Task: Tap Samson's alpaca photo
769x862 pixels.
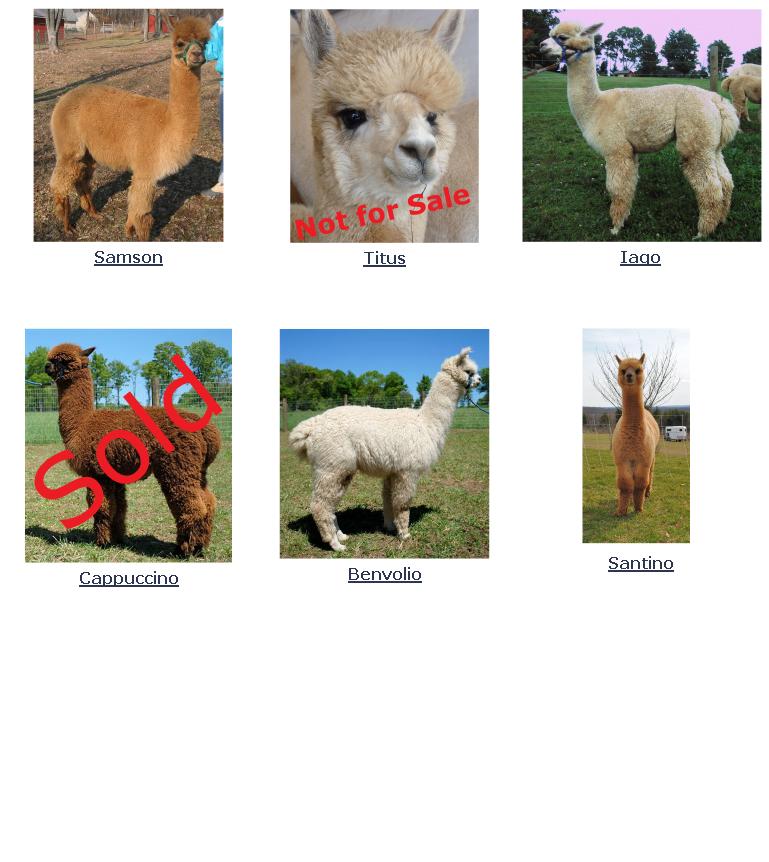Action: coord(128,125)
